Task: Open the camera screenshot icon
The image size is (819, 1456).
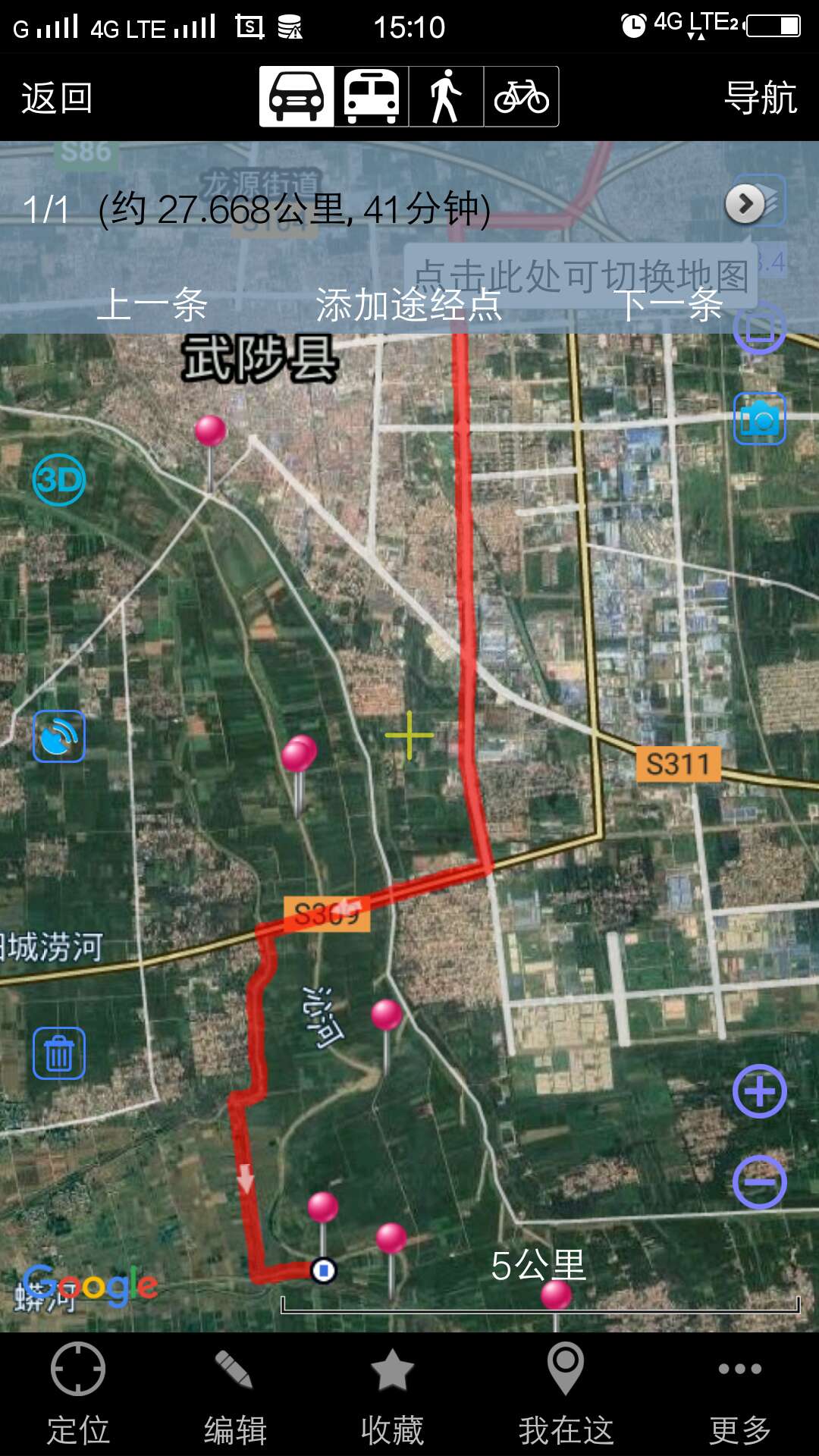Action: click(x=760, y=419)
